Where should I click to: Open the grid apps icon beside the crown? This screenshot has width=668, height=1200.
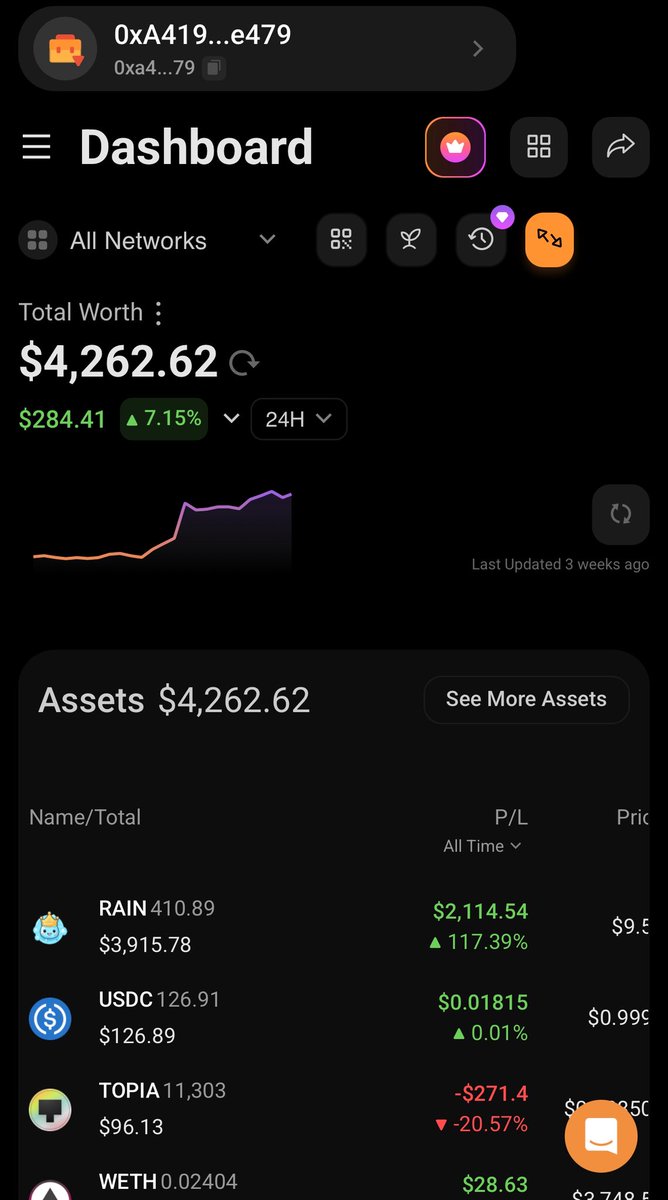pyautogui.click(x=539, y=147)
